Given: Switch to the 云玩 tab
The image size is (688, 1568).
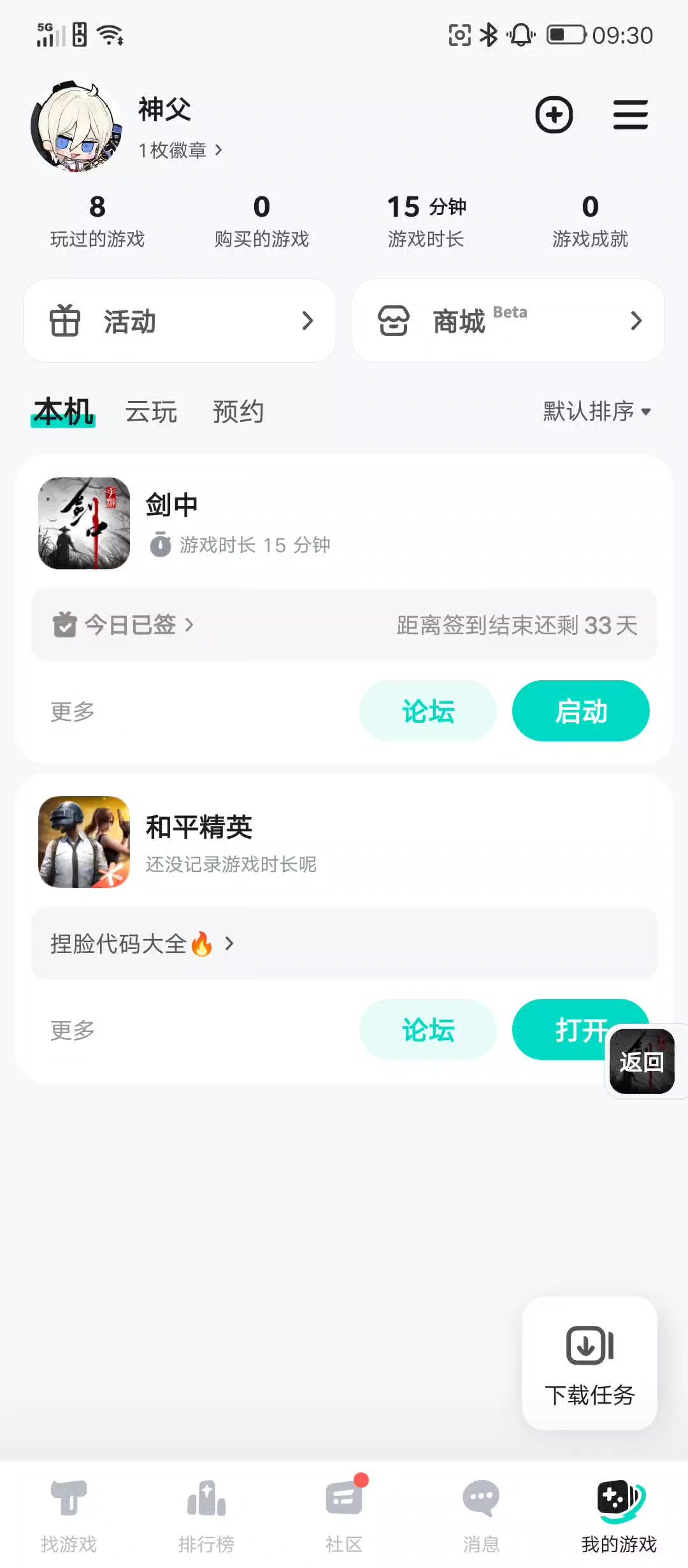Looking at the screenshot, I should [151, 412].
